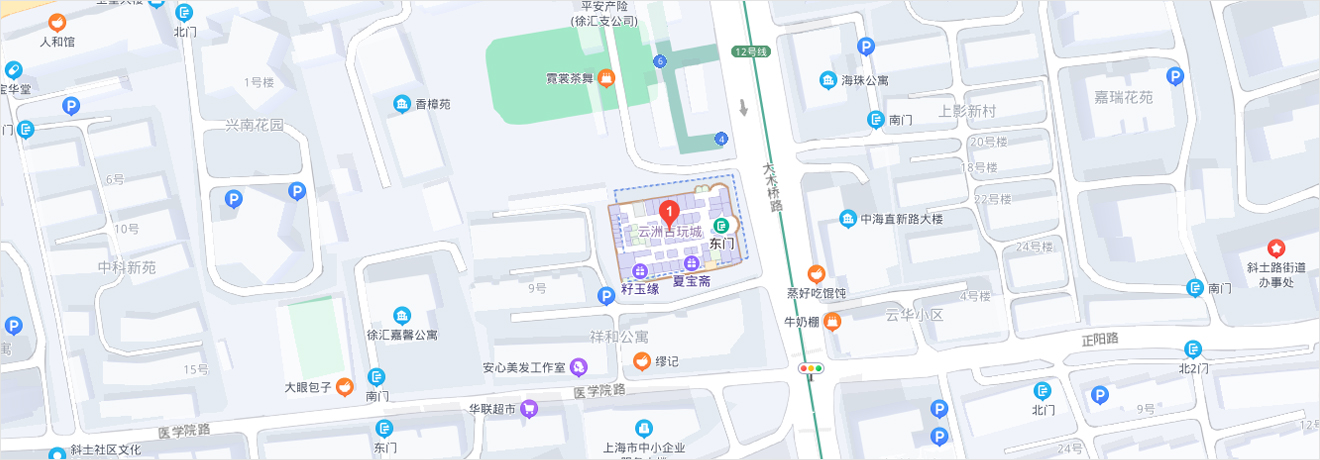The height and width of the screenshot is (460, 1320).
Task: Select the parking marker beside 祥和公寓
Action: click(x=605, y=295)
